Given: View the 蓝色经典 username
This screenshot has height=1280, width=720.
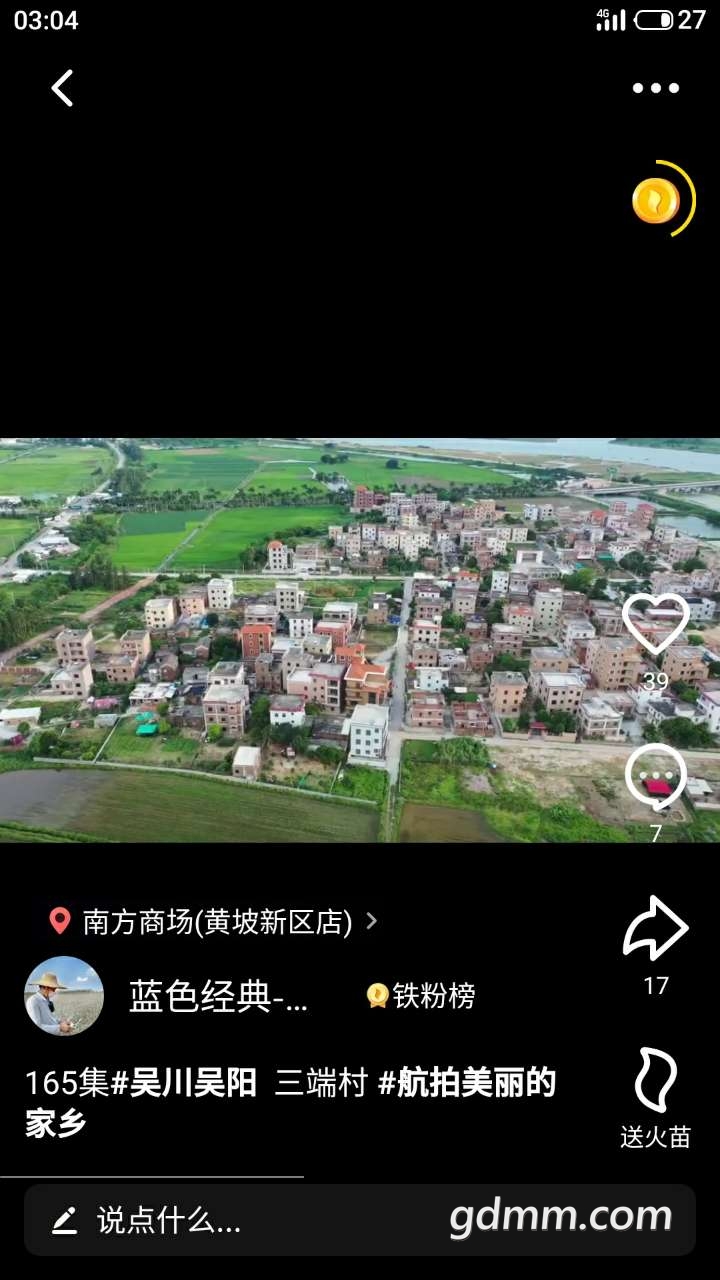Looking at the screenshot, I should pos(218,996).
